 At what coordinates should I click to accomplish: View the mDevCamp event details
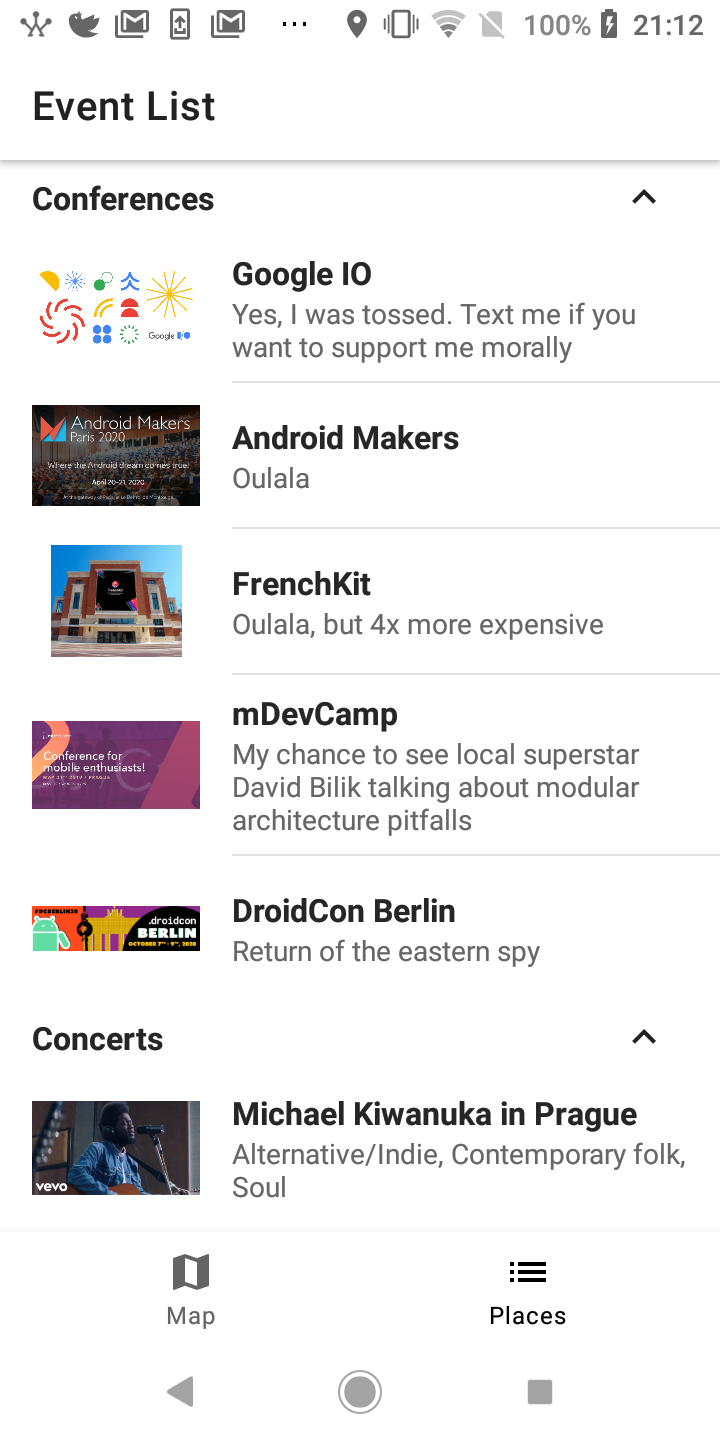(x=360, y=766)
